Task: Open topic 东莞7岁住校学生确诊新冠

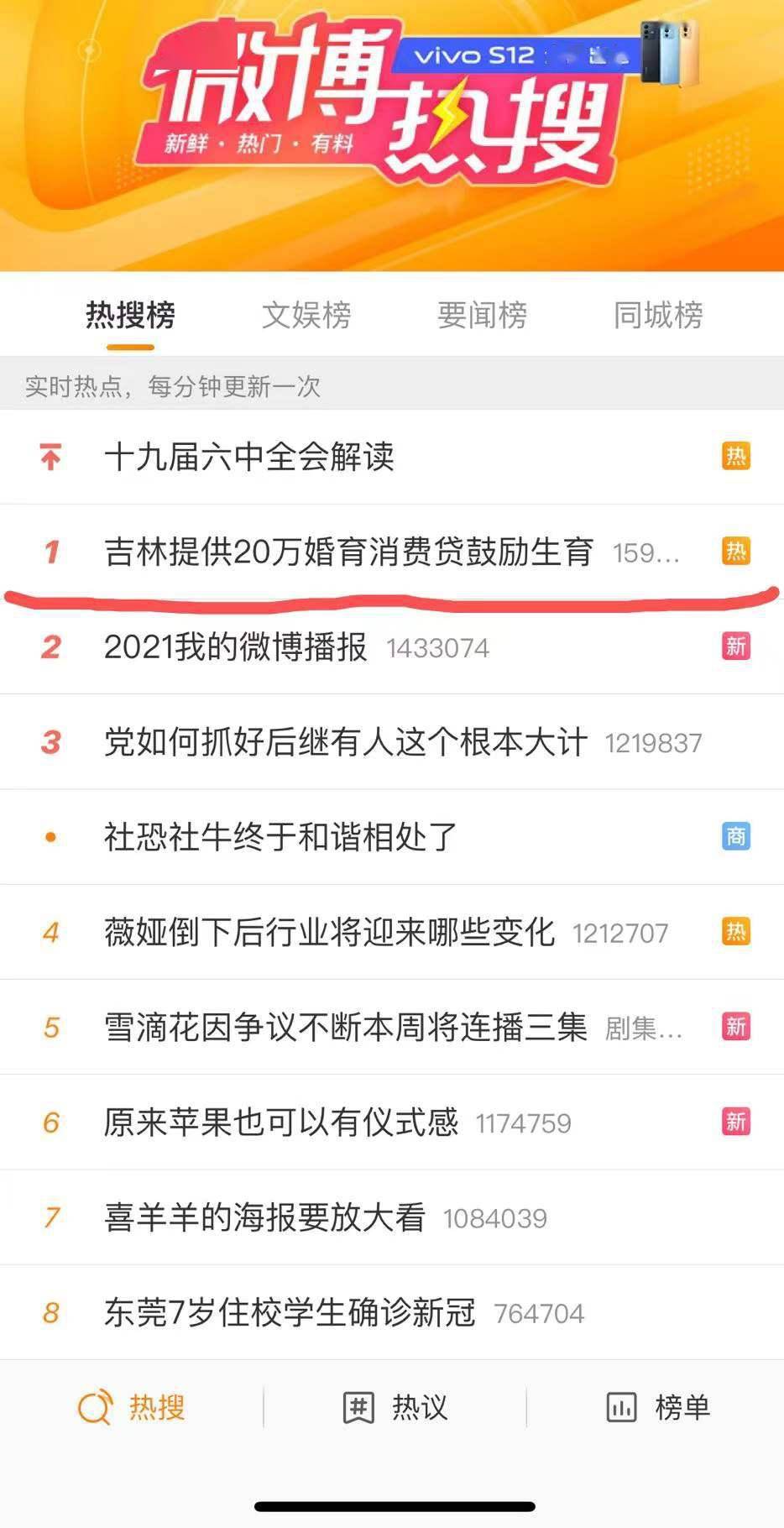Action: (290, 1312)
